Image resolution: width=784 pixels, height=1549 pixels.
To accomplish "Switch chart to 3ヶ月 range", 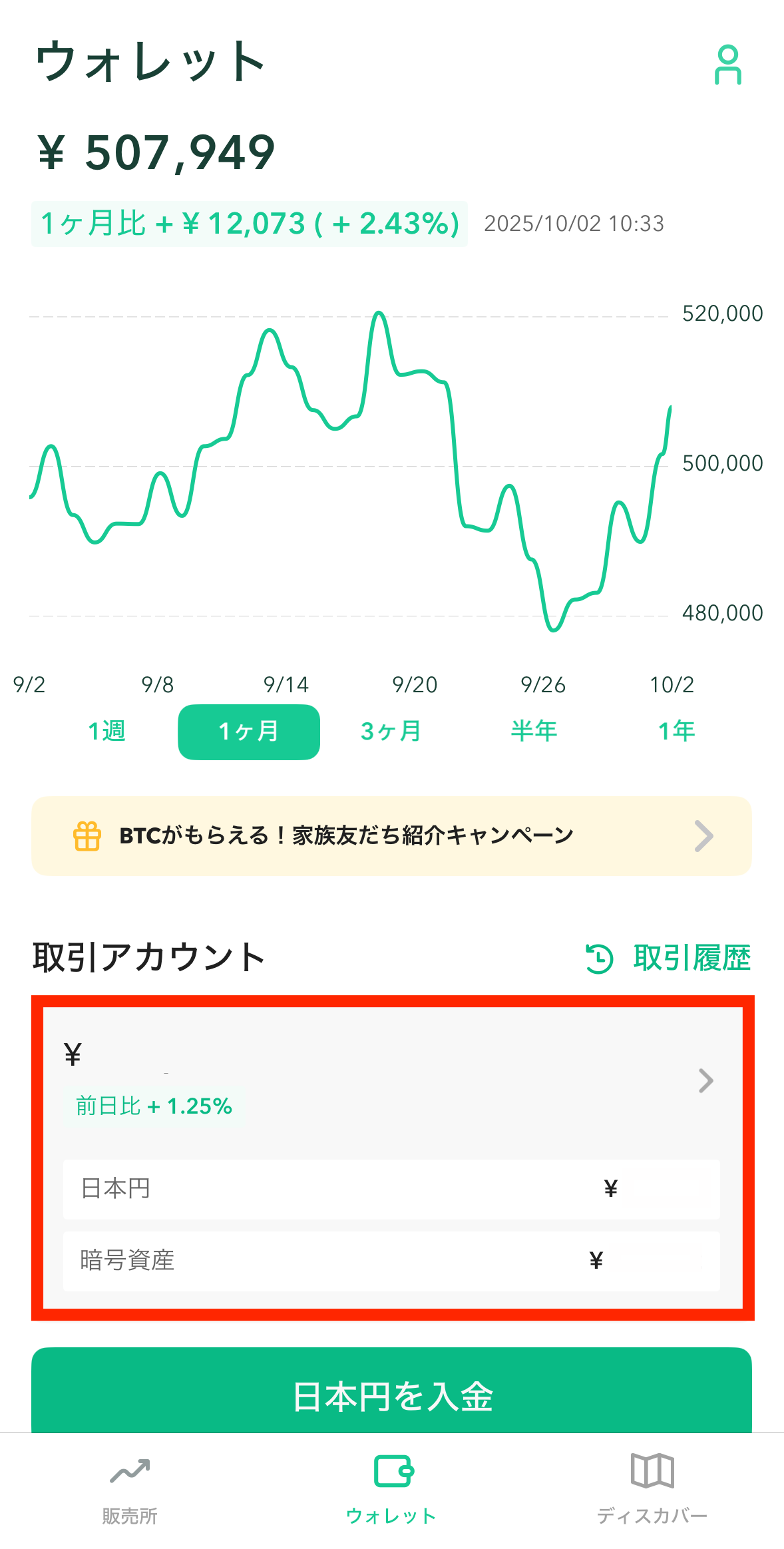I will coord(391,732).
